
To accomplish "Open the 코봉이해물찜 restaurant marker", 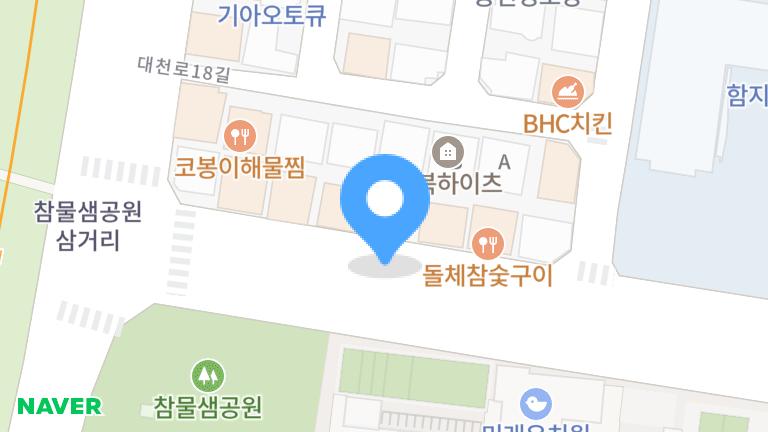I will pyautogui.click(x=240, y=134).
